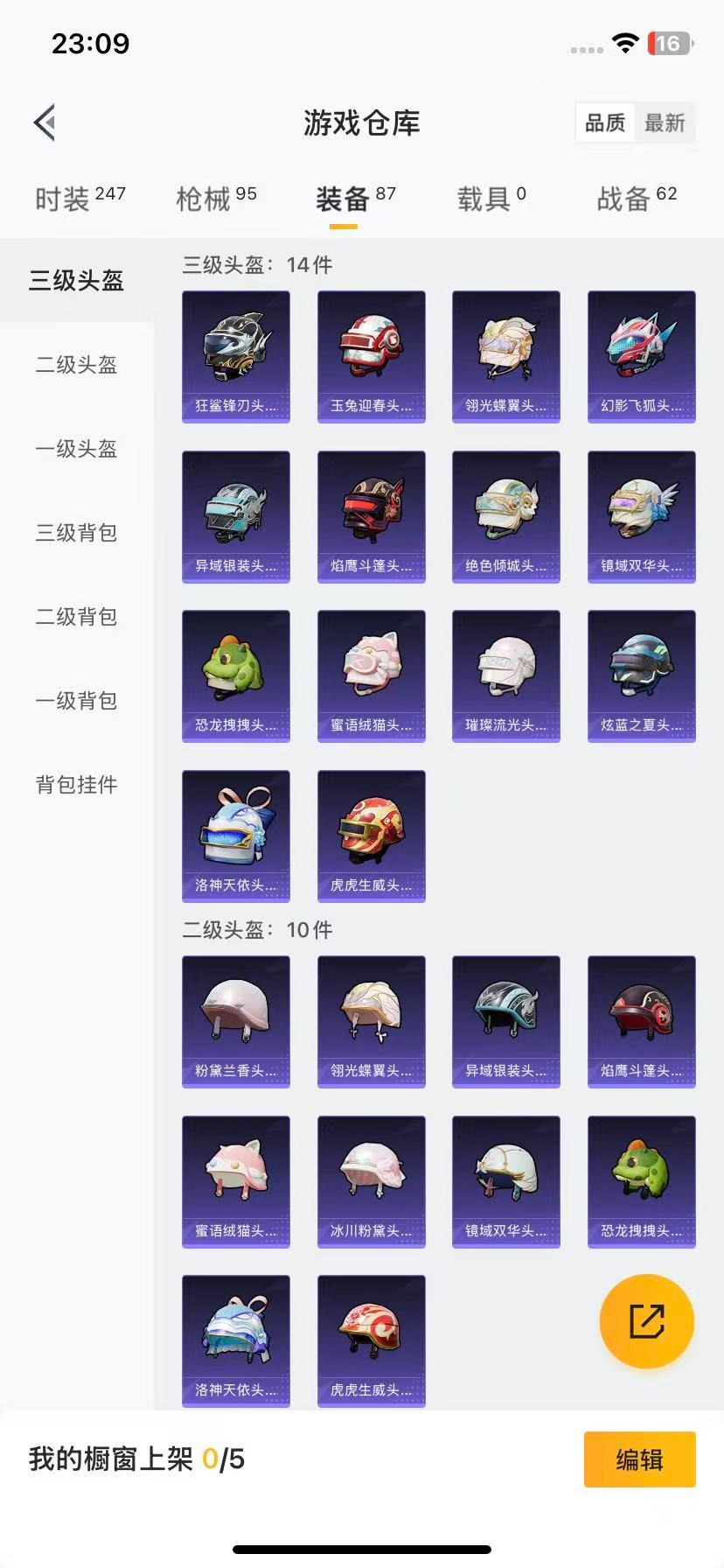Viewport: 724px width, 1568px height.
Task: Open the 三级背包 category in sidebar
Action: click(76, 533)
